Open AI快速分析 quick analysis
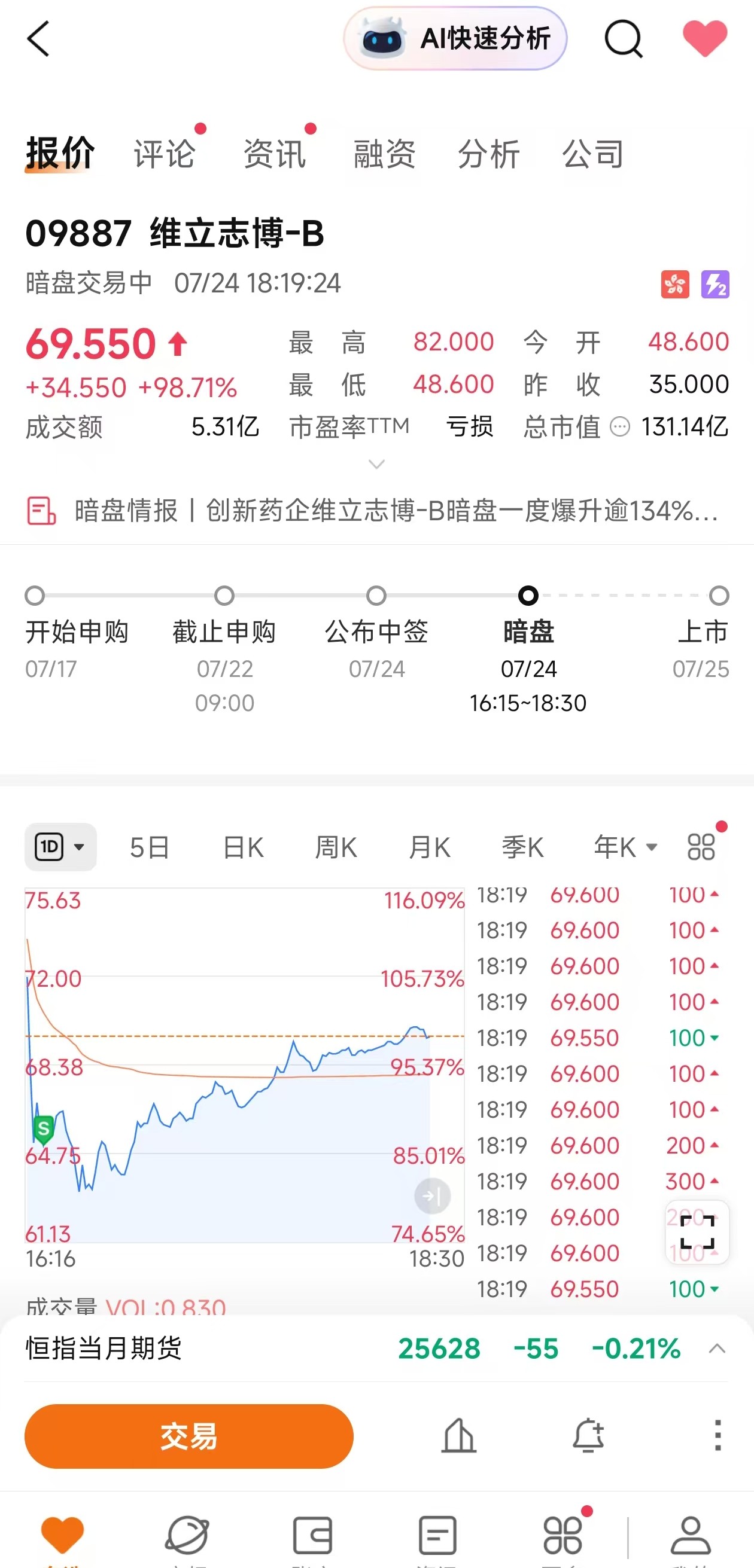 455,38
